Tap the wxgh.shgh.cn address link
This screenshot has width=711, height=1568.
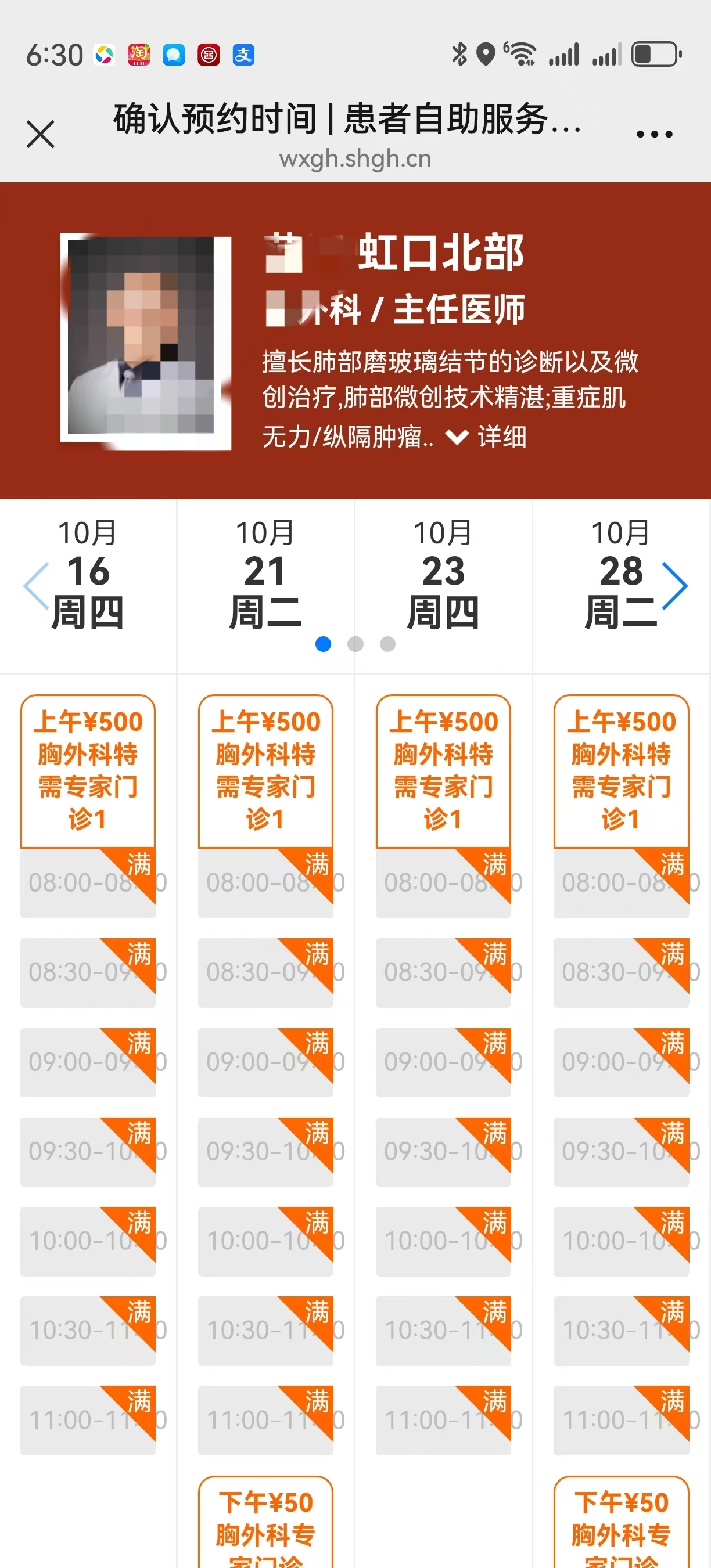[x=355, y=159]
